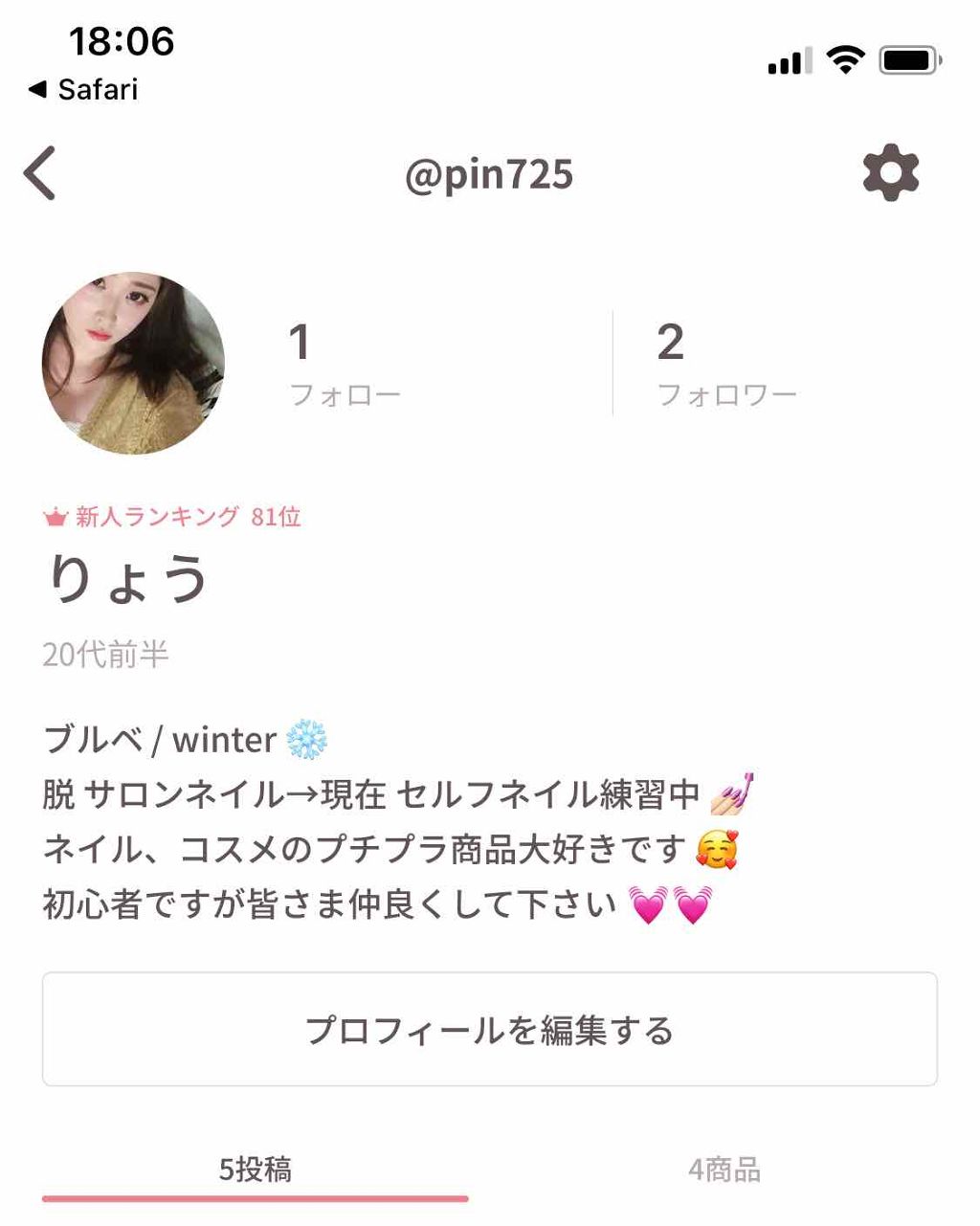The height and width of the screenshot is (1226, 980).
Task: Tap the round profile photo
Action: coord(133,364)
